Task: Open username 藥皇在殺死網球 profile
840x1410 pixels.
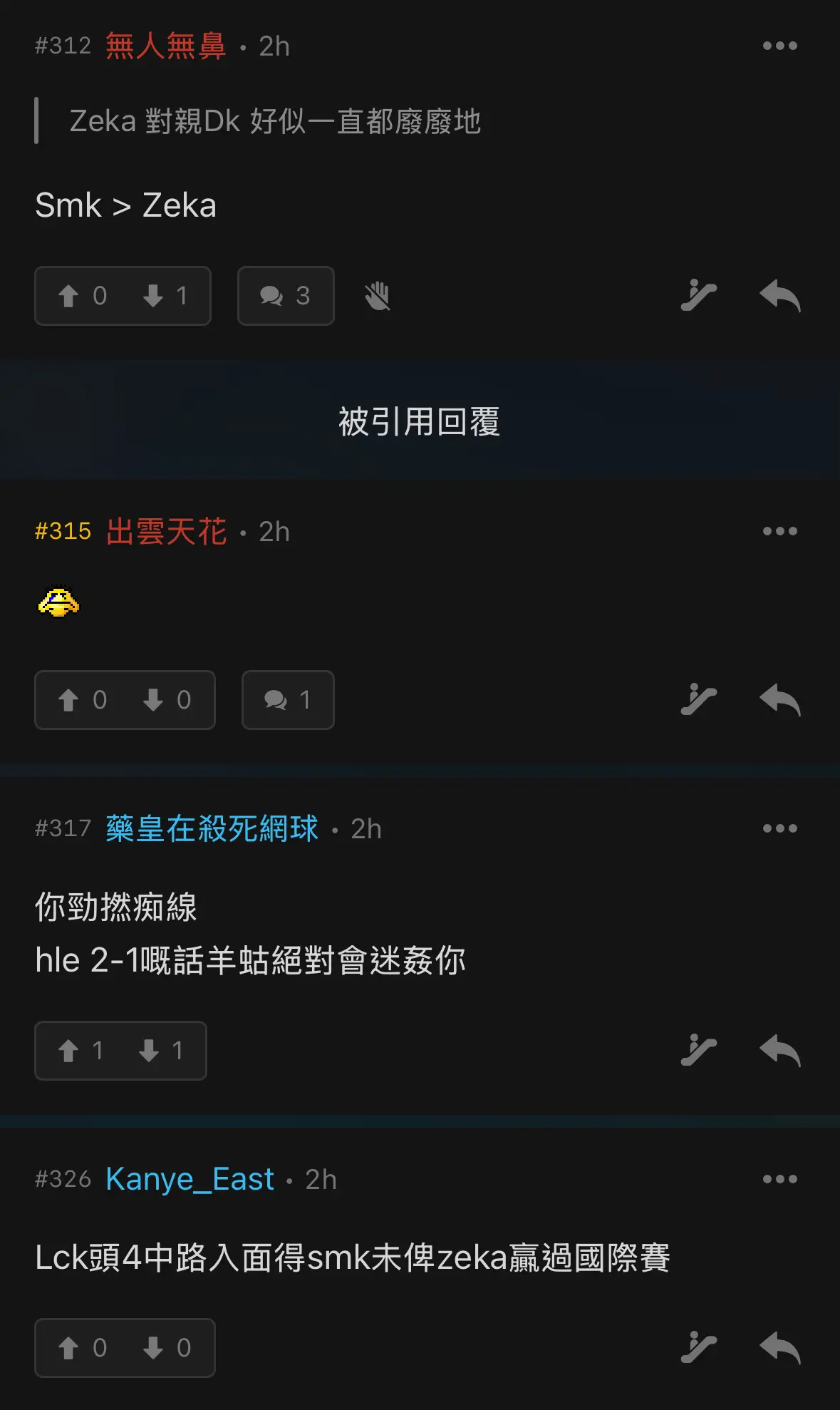Action: point(212,828)
